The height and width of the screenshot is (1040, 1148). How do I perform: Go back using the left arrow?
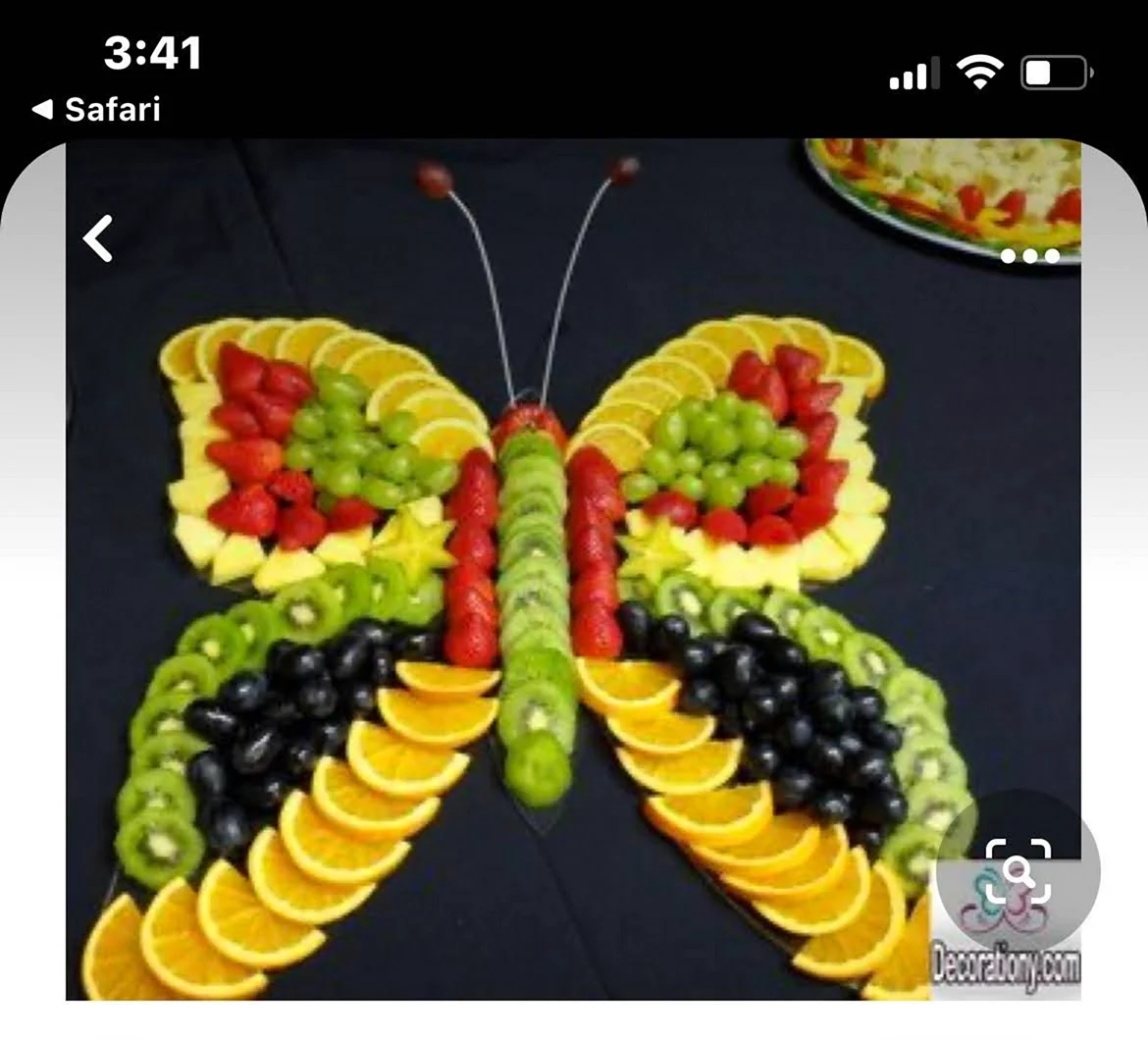98,238
